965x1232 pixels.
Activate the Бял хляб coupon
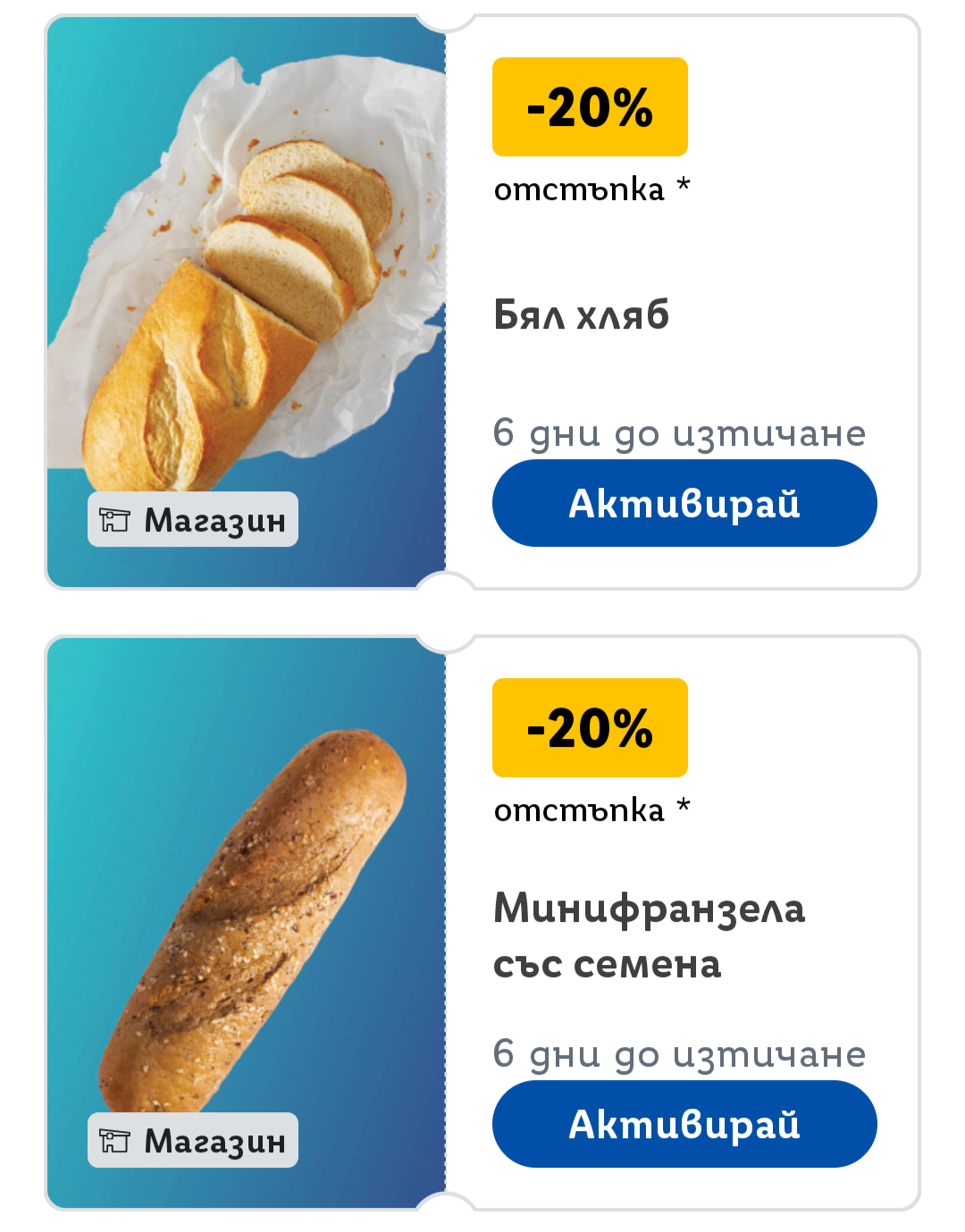[x=684, y=503]
